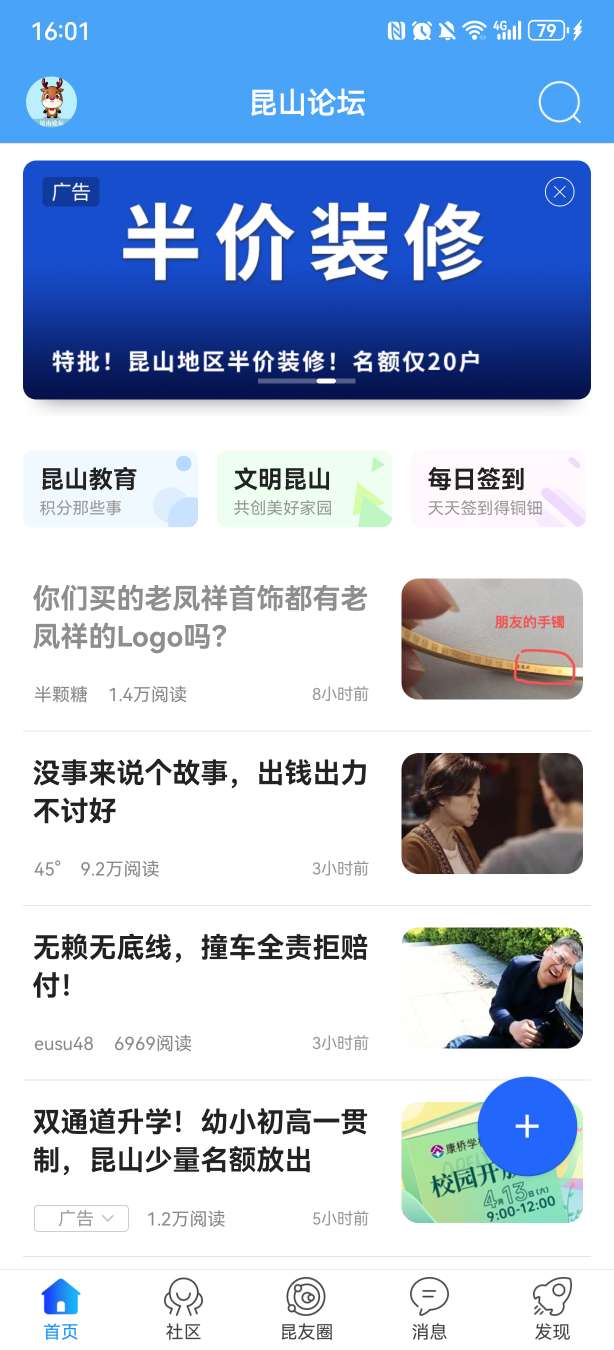Create a new post with the plus button
Image resolution: width=614 pixels, height=1350 pixels.
pyautogui.click(x=527, y=1127)
